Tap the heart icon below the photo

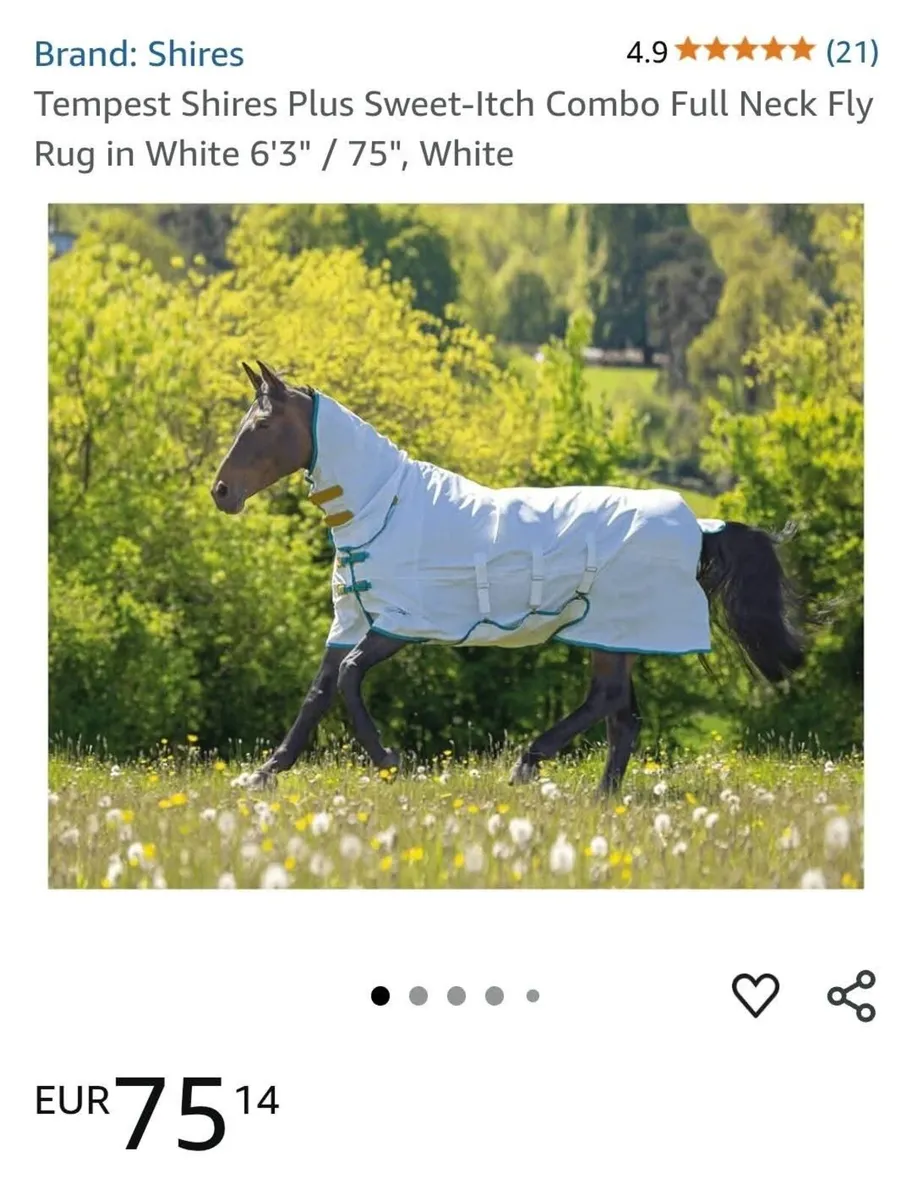(x=757, y=994)
